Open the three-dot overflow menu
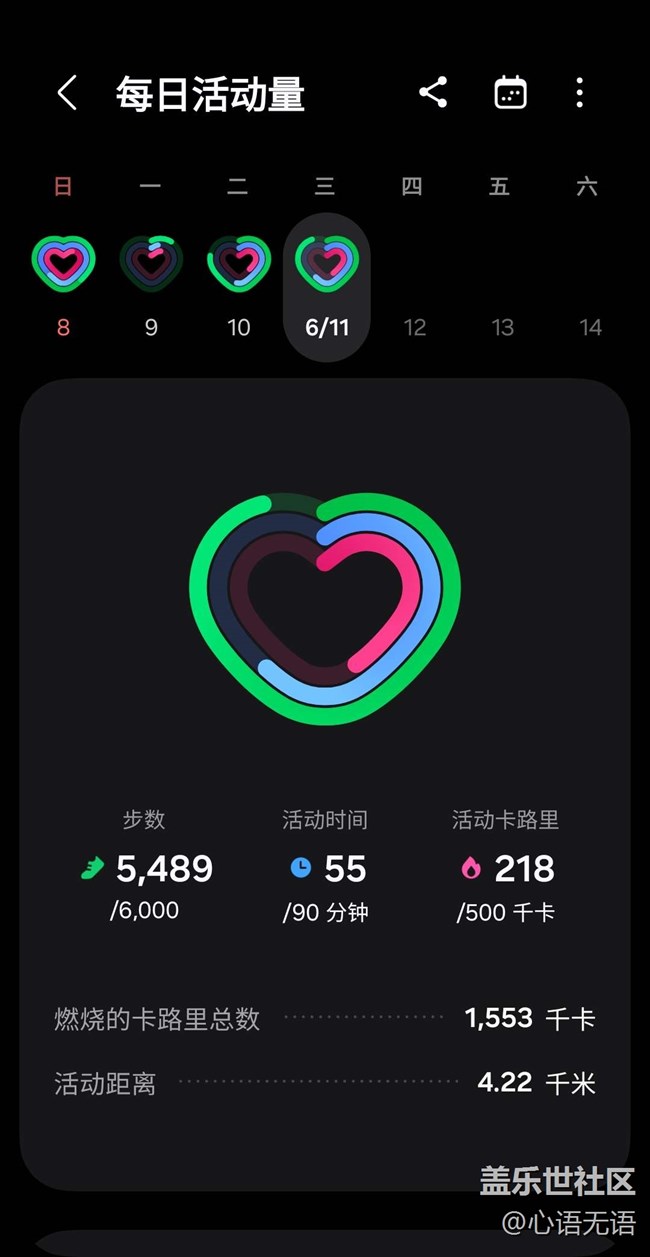 pyautogui.click(x=580, y=93)
